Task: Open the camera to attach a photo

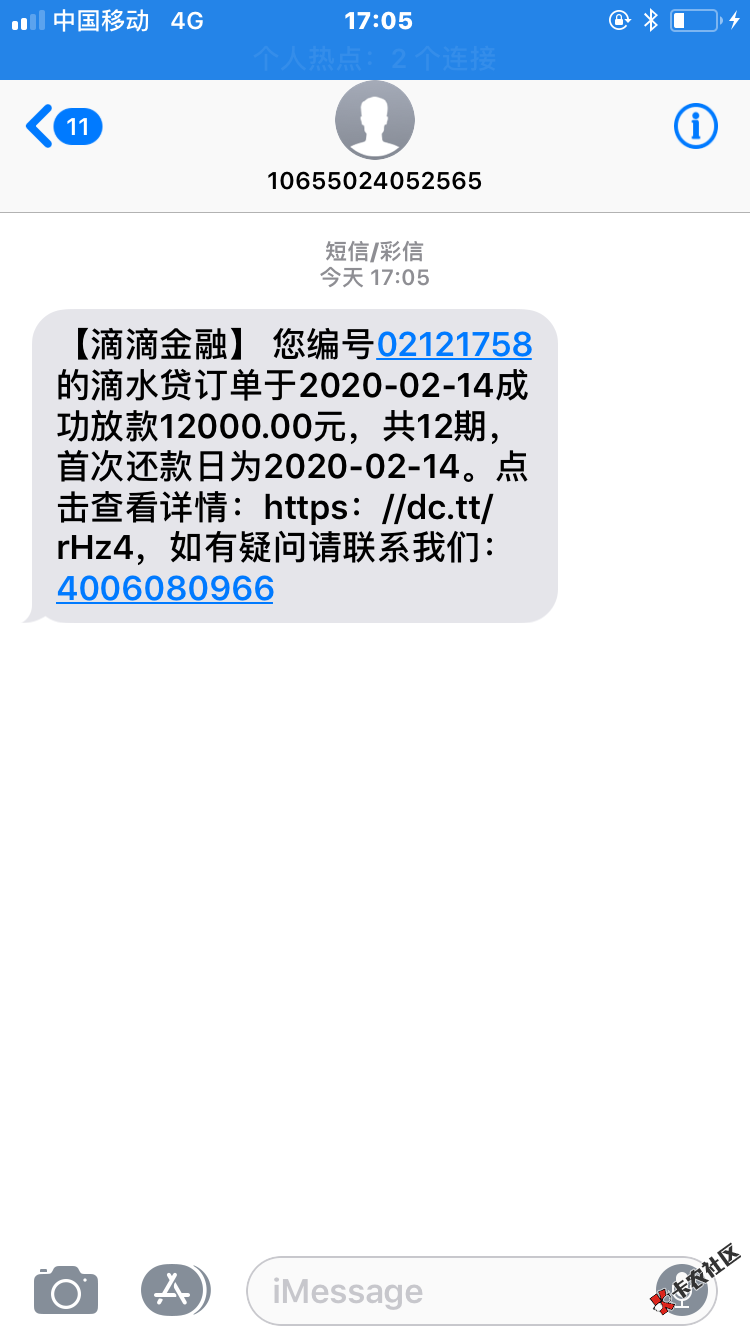Action: [x=66, y=1290]
